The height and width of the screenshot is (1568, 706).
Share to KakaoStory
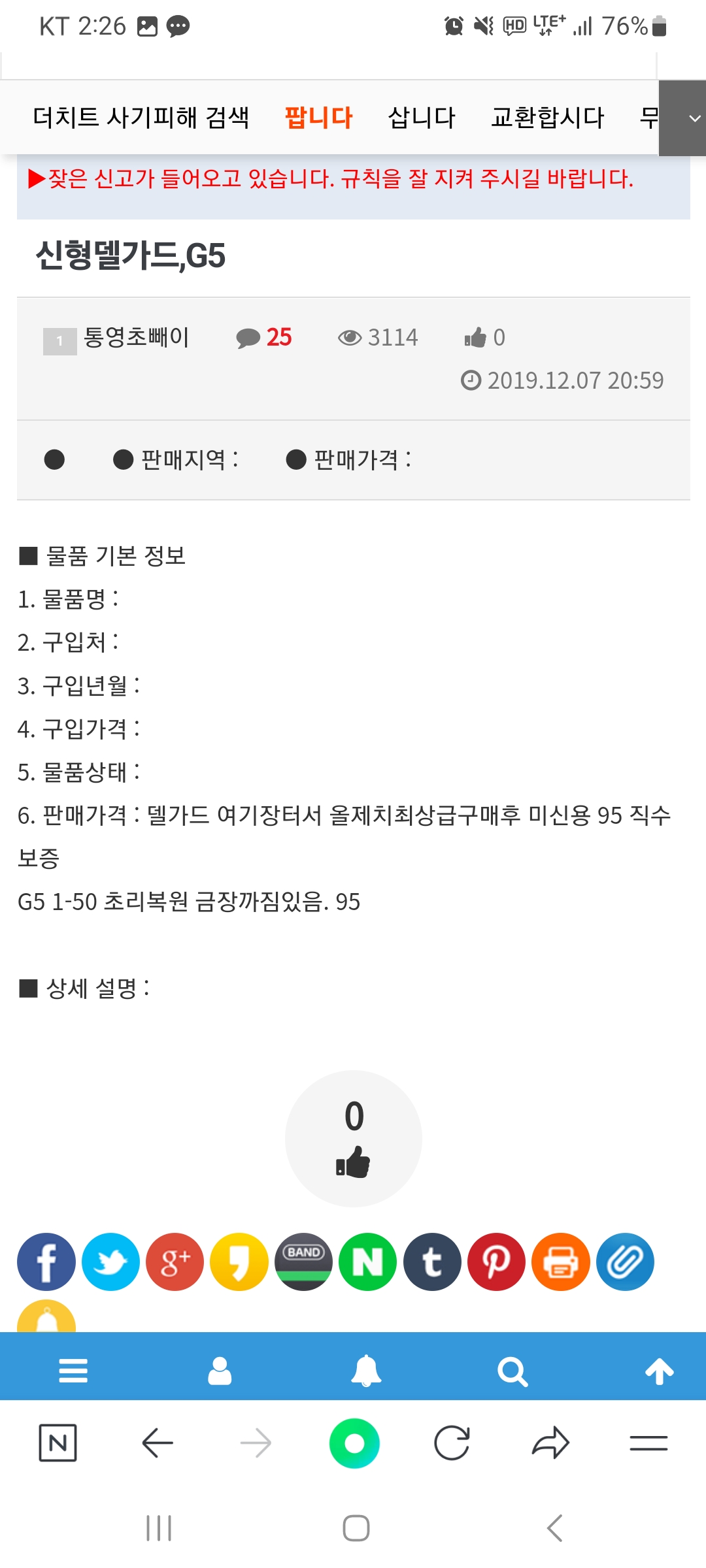point(239,1262)
